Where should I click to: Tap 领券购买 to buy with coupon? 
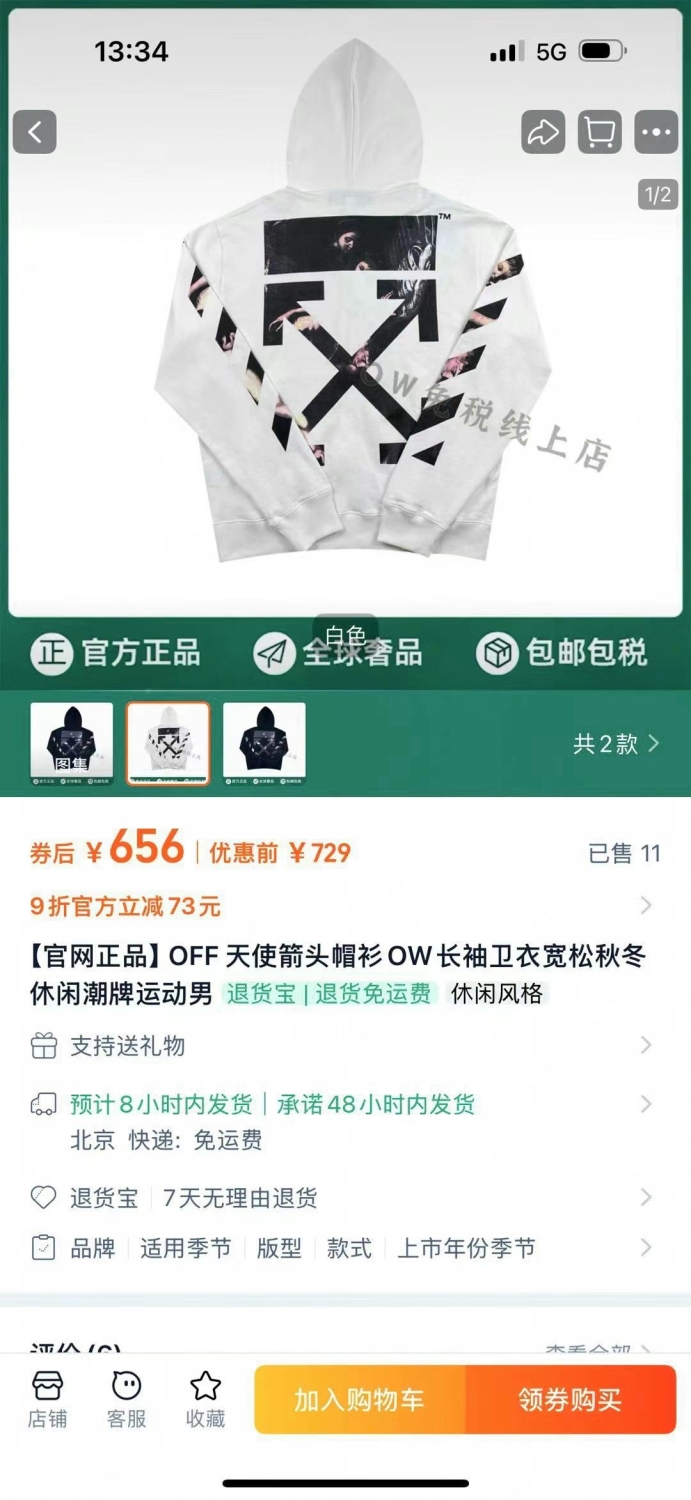(571, 1400)
